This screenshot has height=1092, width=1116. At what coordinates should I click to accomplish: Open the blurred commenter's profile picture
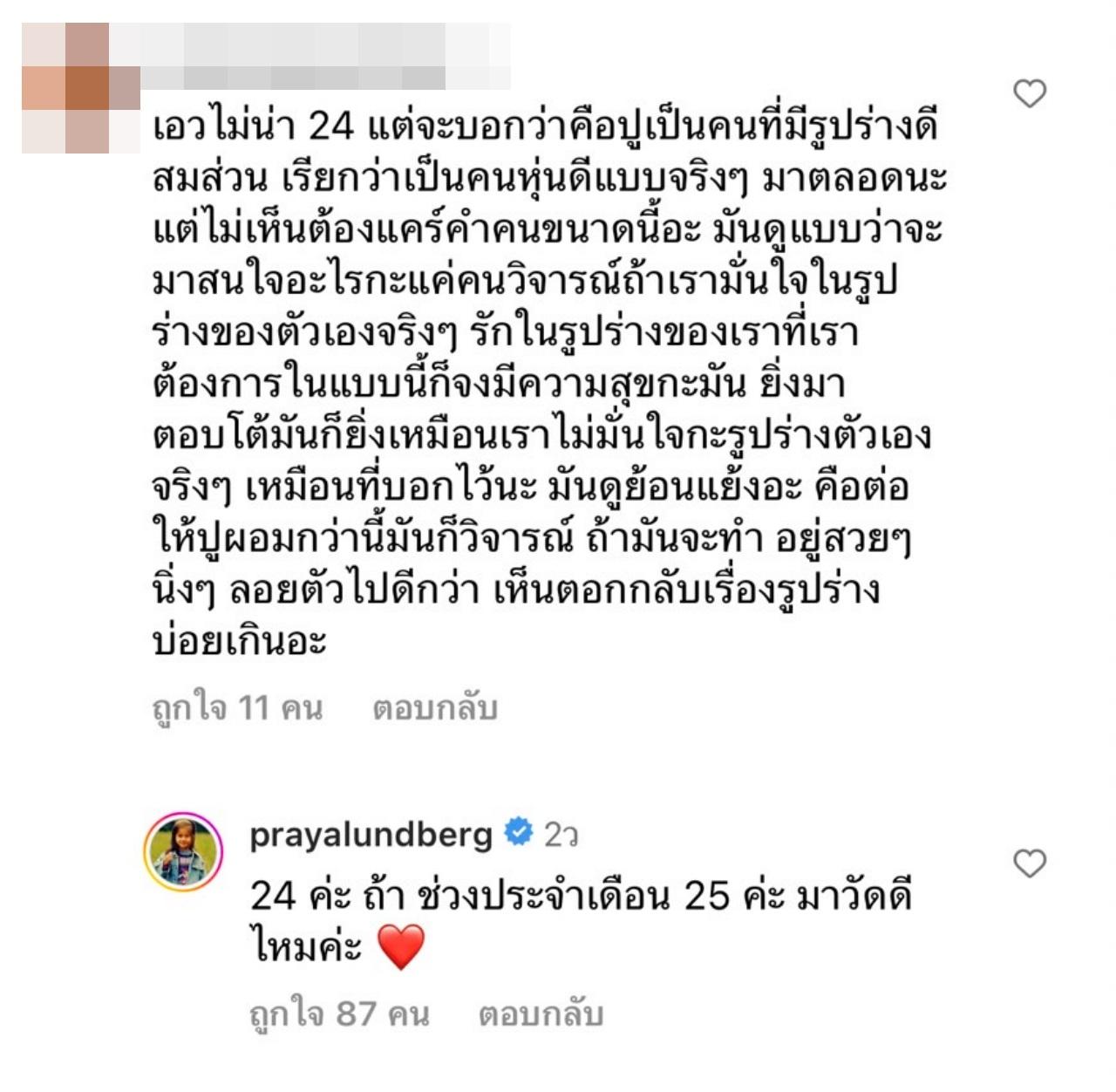(x=80, y=89)
